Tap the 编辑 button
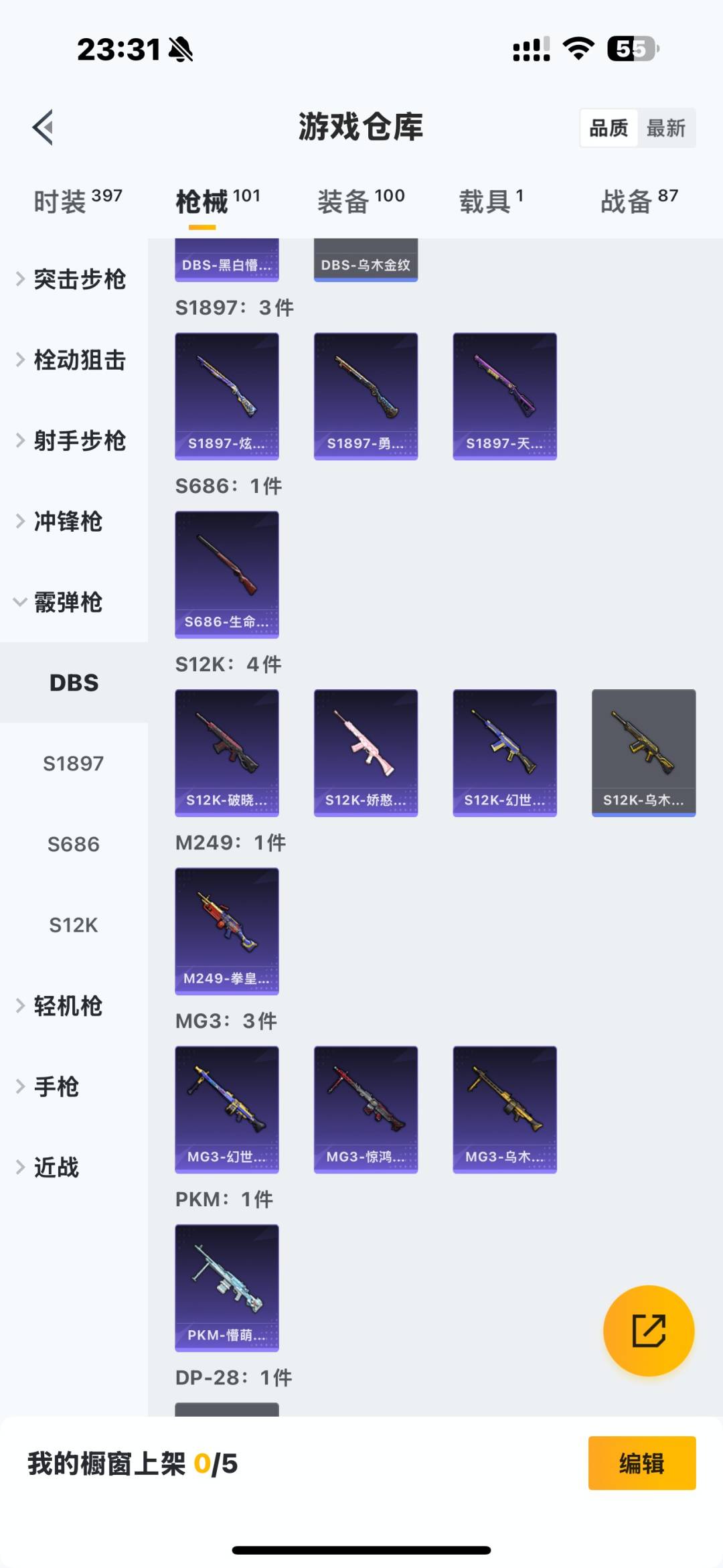This screenshot has height=1568, width=723. click(x=641, y=1463)
